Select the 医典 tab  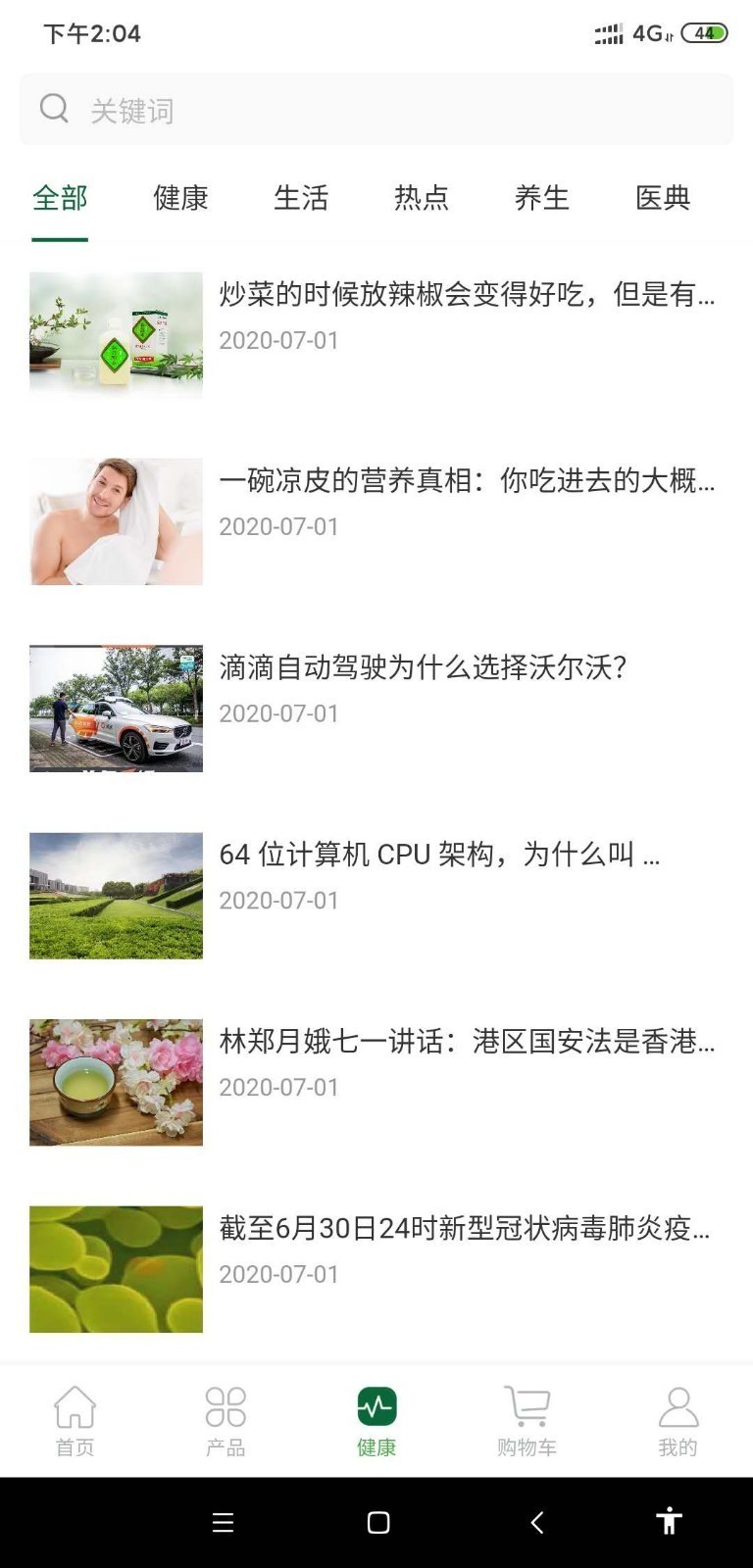[663, 198]
